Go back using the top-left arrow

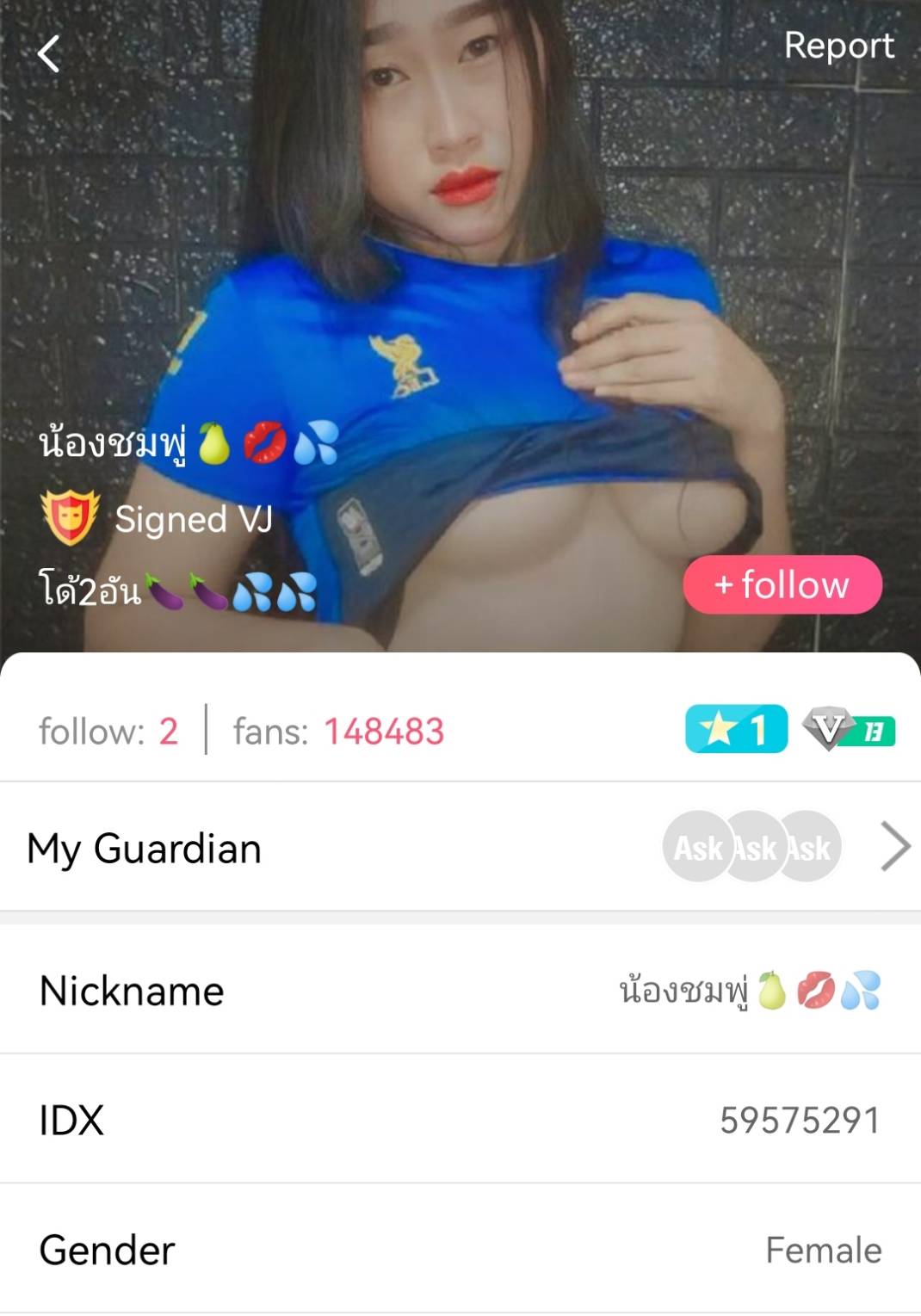coord(49,53)
